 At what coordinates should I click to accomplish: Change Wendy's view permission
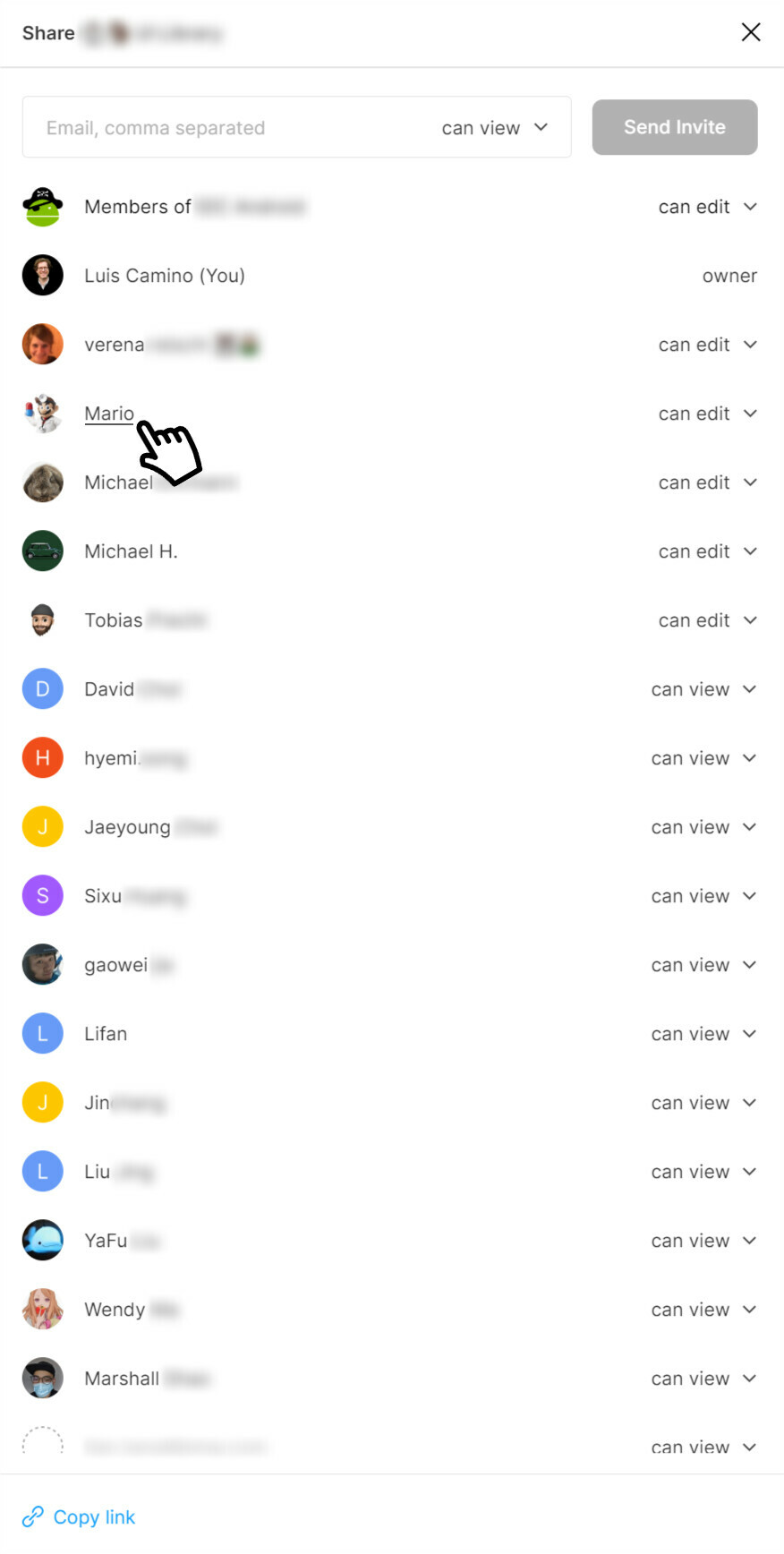point(704,1310)
